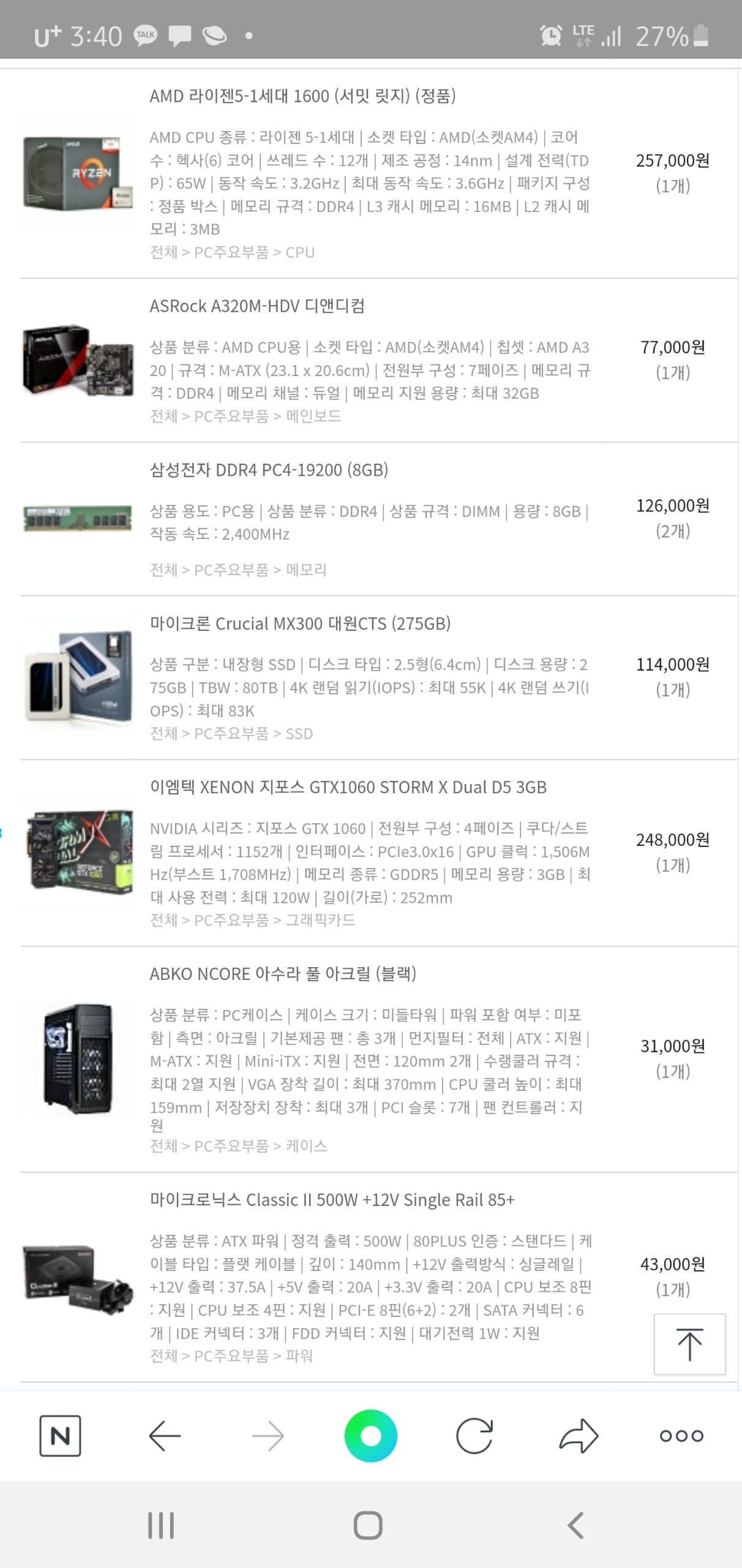Tap the scroll-to-top arrow button
This screenshot has width=742, height=1568.
[x=689, y=1344]
